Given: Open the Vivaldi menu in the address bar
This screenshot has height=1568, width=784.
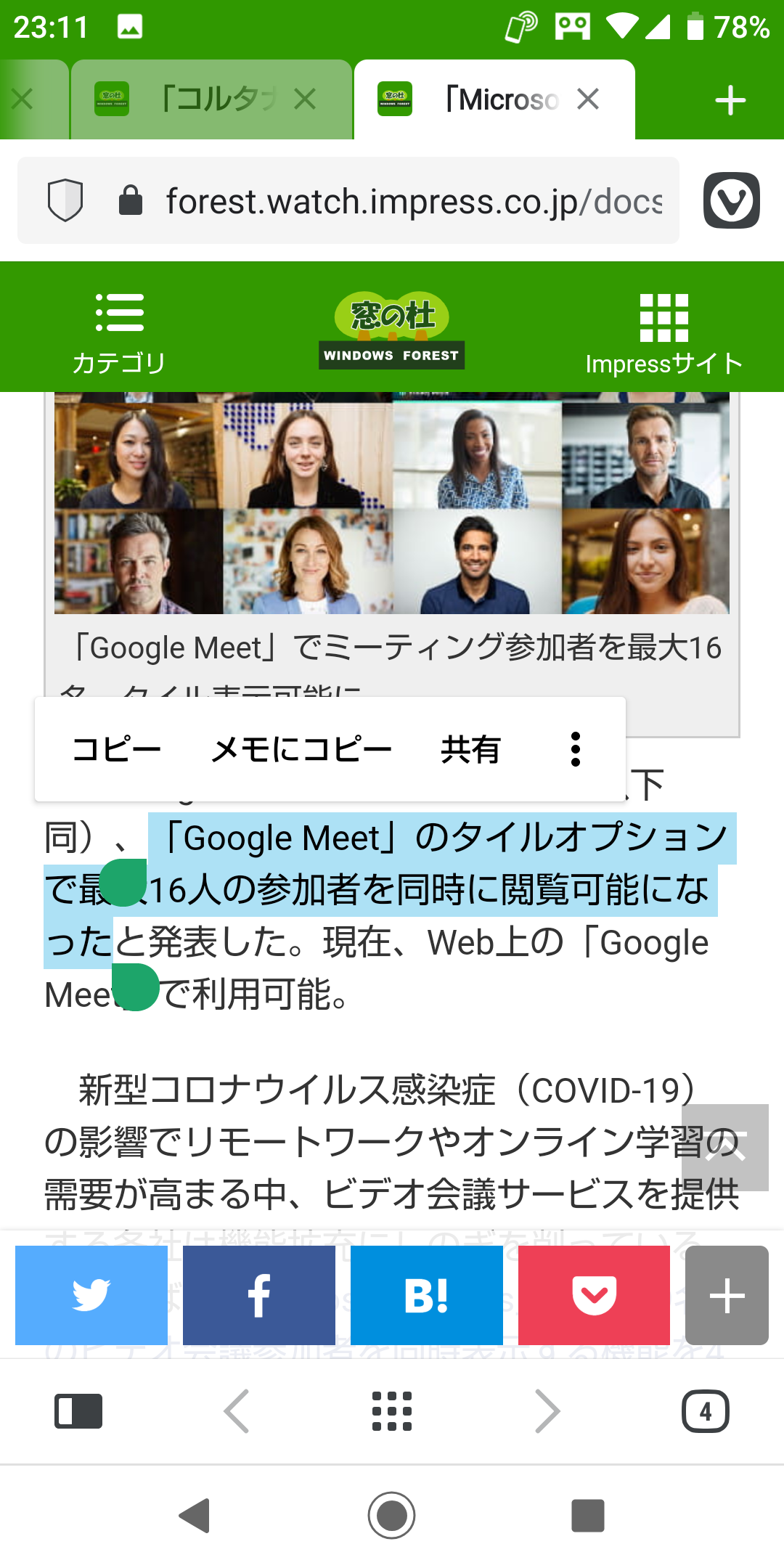Looking at the screenshot, I should point(731,201).
